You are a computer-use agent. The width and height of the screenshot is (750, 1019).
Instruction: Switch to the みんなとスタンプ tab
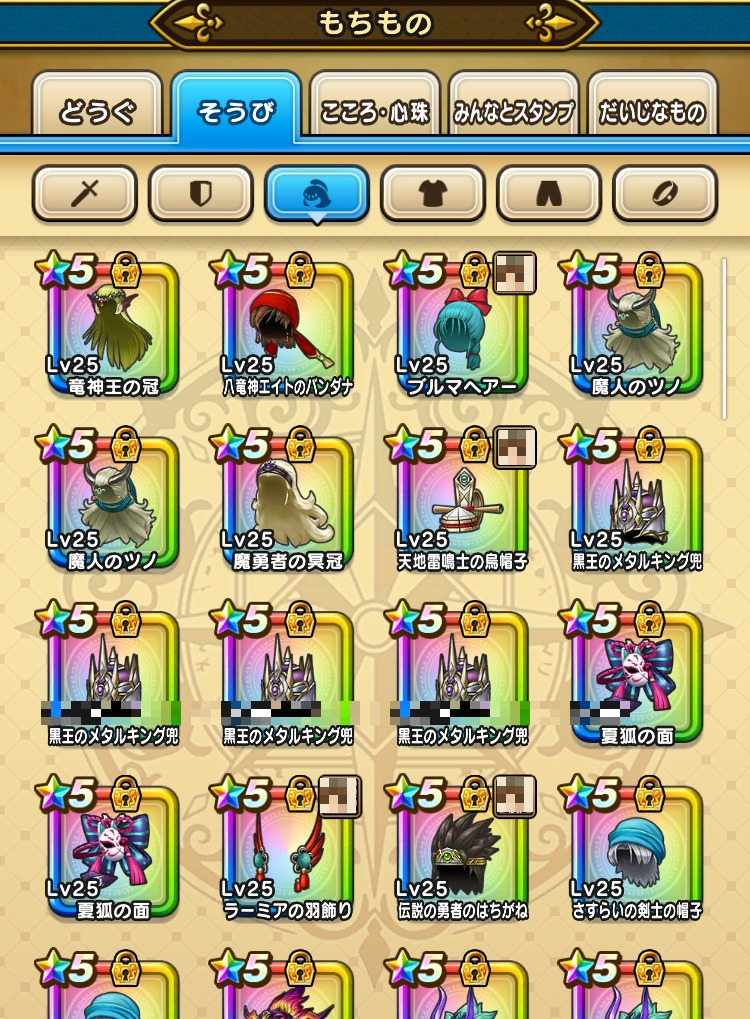pos(512,111)
